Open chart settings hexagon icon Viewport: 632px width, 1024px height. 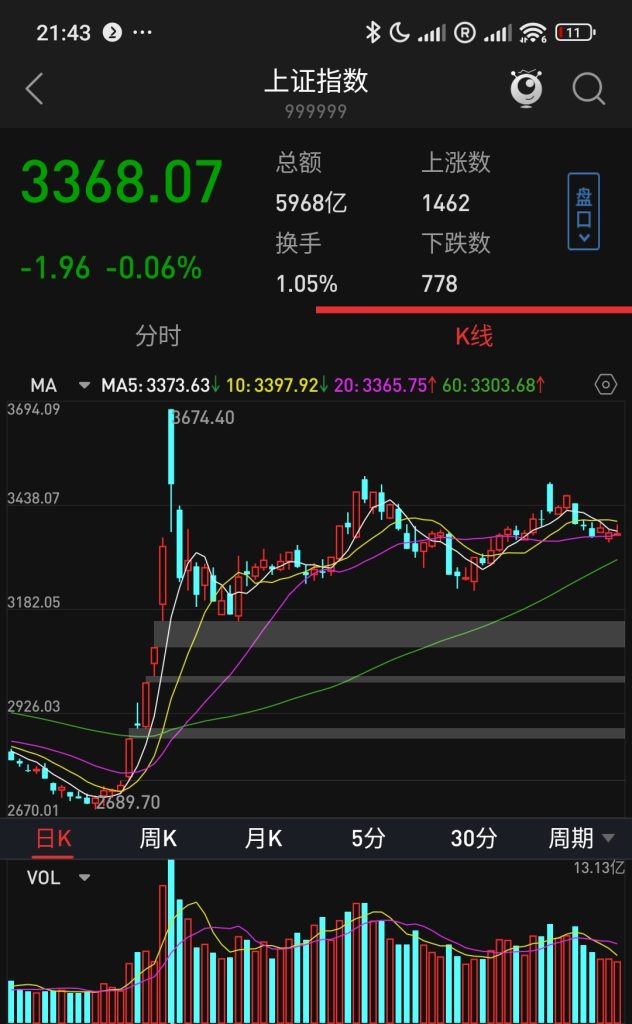tap(606, 385)
